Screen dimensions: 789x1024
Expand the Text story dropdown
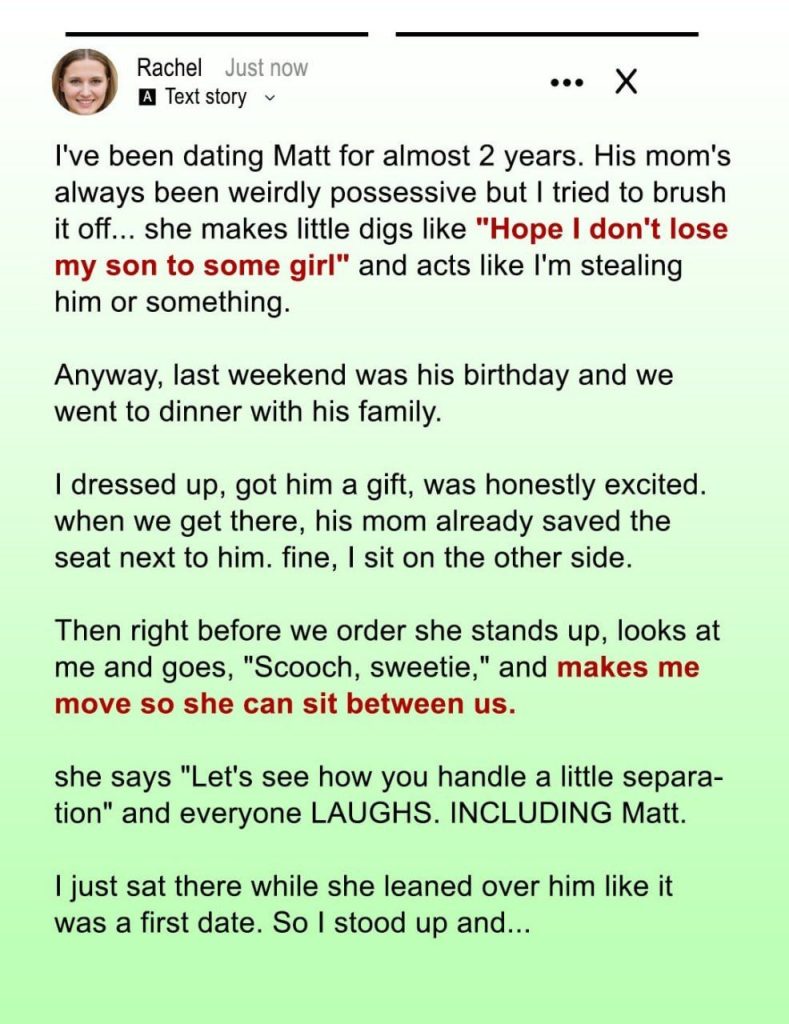click(268, 98)
